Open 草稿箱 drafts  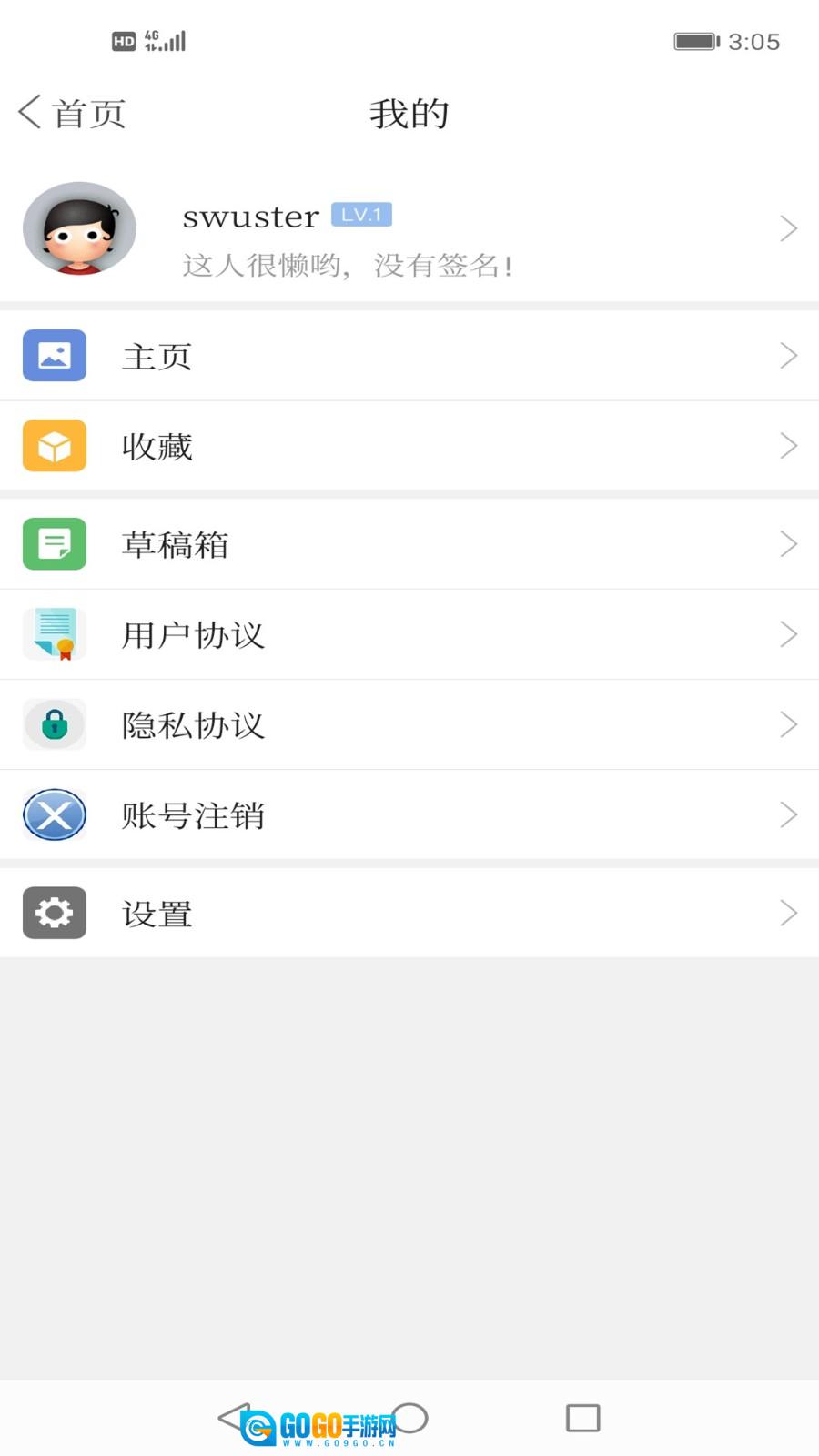click(409, 544)
